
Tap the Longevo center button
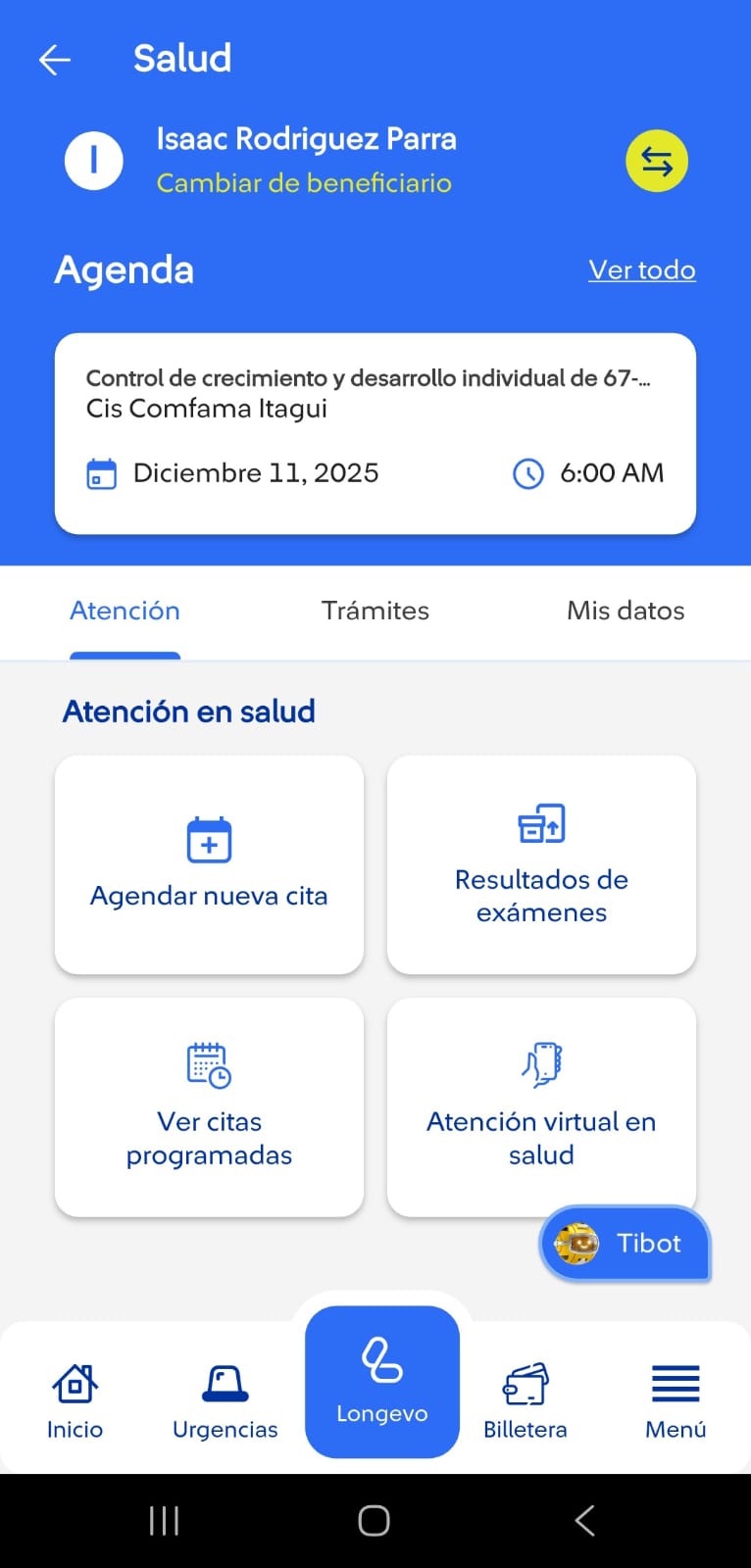click(382, 1382)
